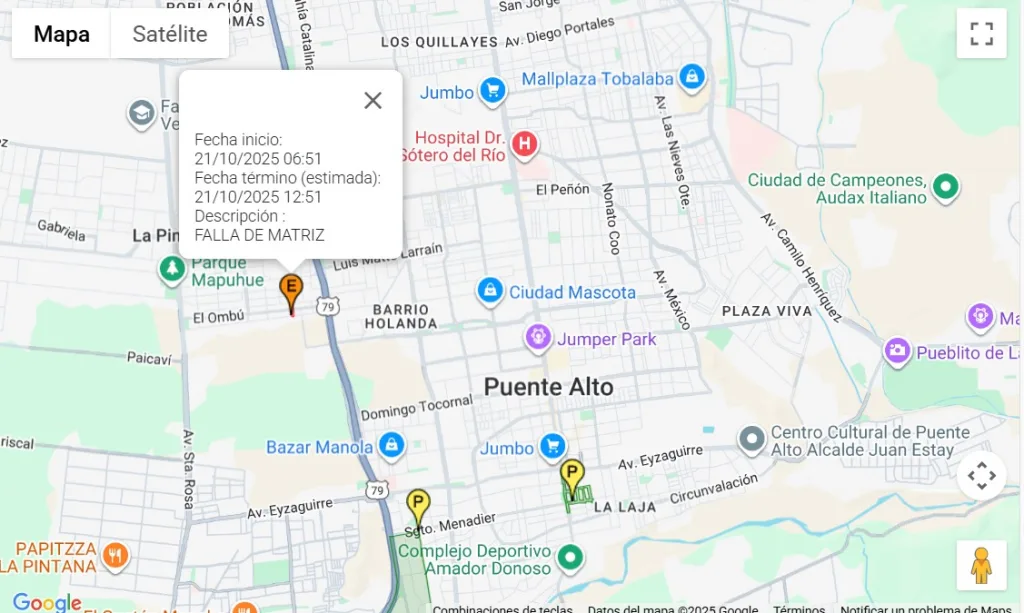Screen dimensions: 1024x613
Task: Tap the yellow P marker near La Laja
Action: (x=572, y=478)
